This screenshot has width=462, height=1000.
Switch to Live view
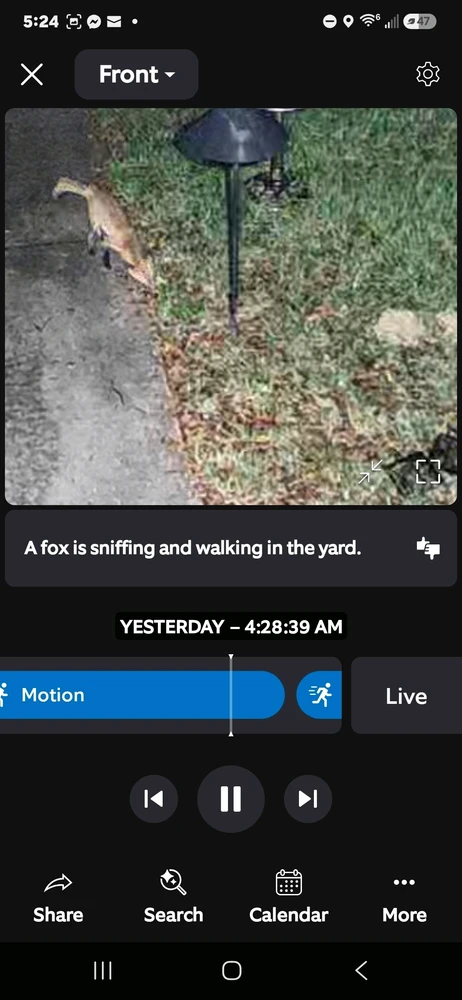pyautogui.click(x=406, y=696)
